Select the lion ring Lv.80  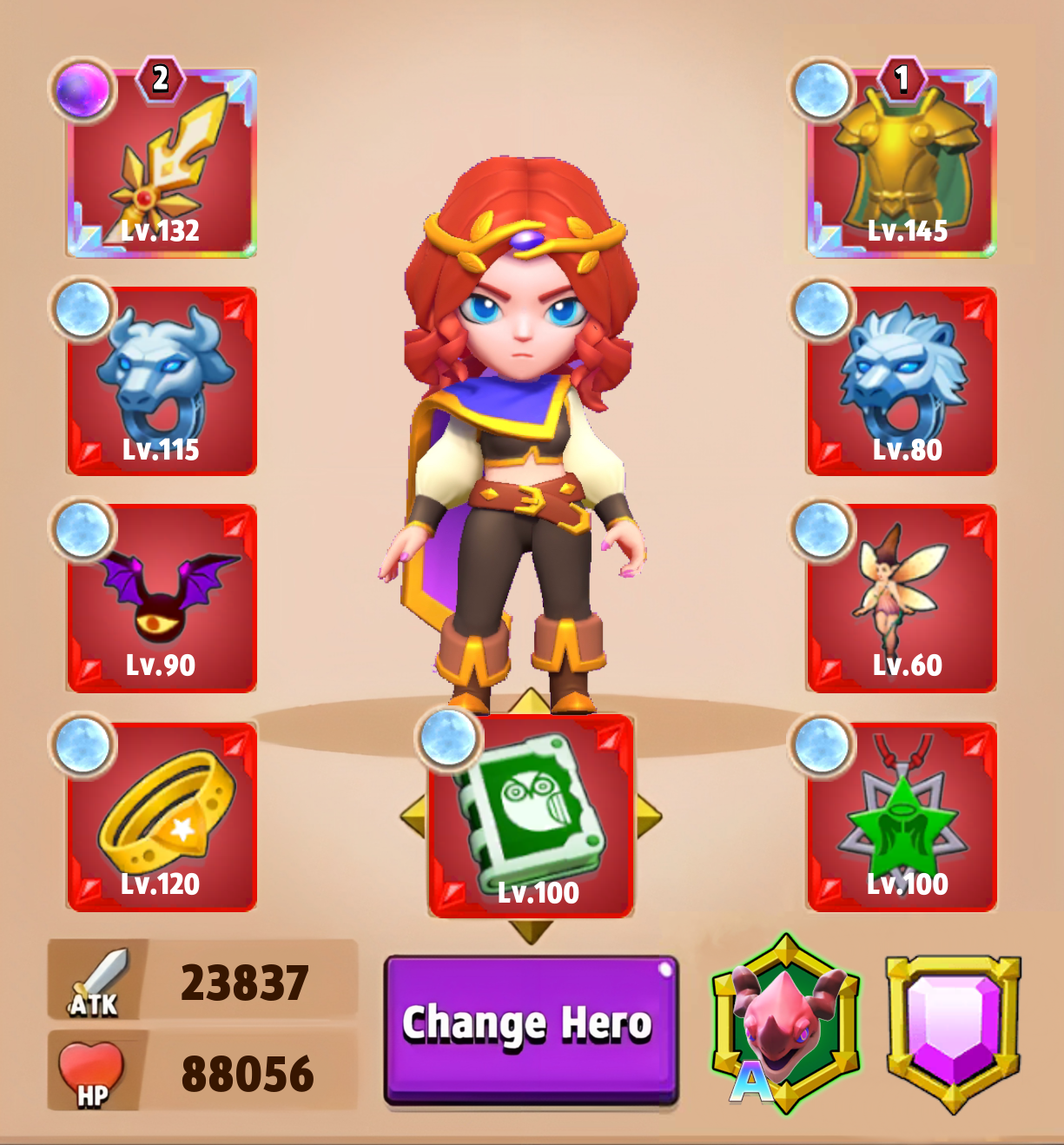pos(902,382)
